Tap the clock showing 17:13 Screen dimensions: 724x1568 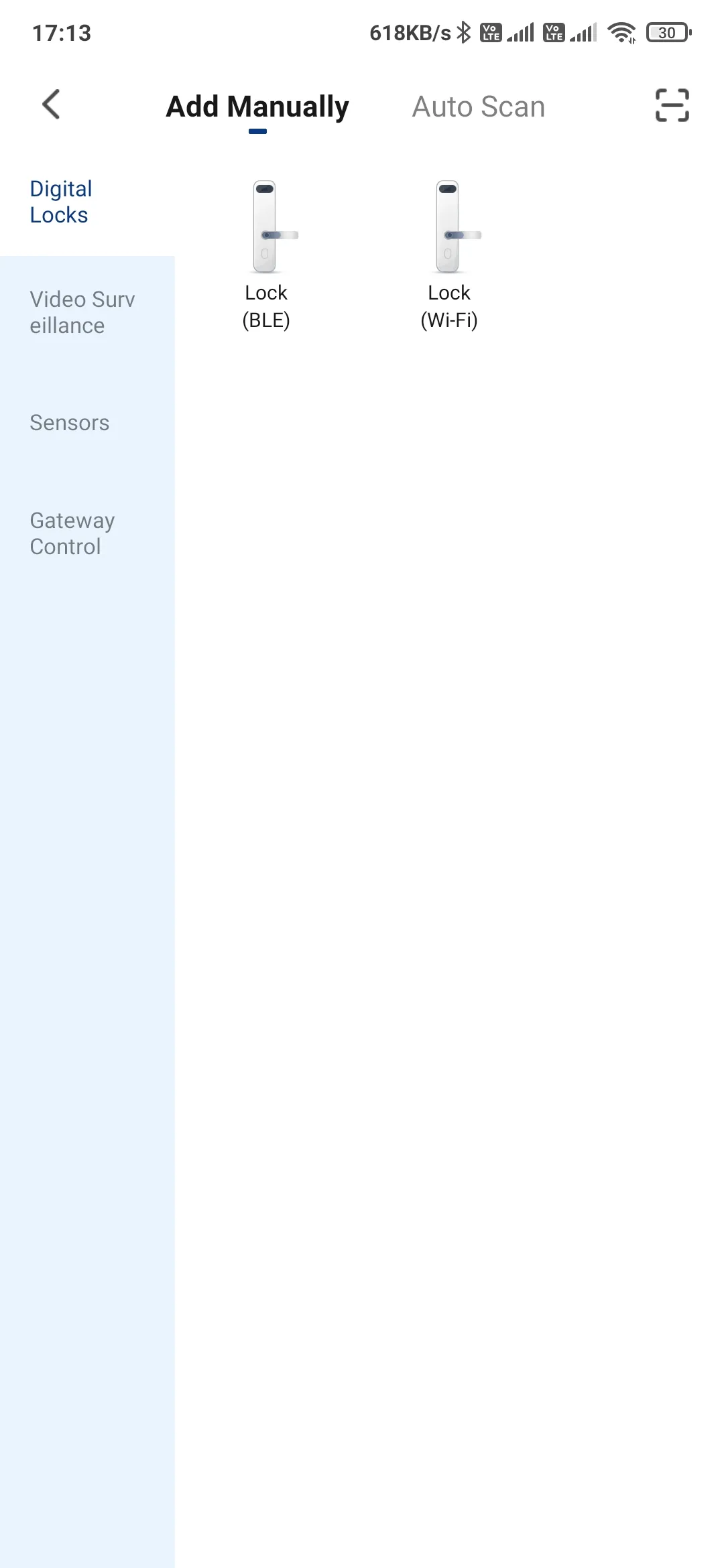click(63, 32)
